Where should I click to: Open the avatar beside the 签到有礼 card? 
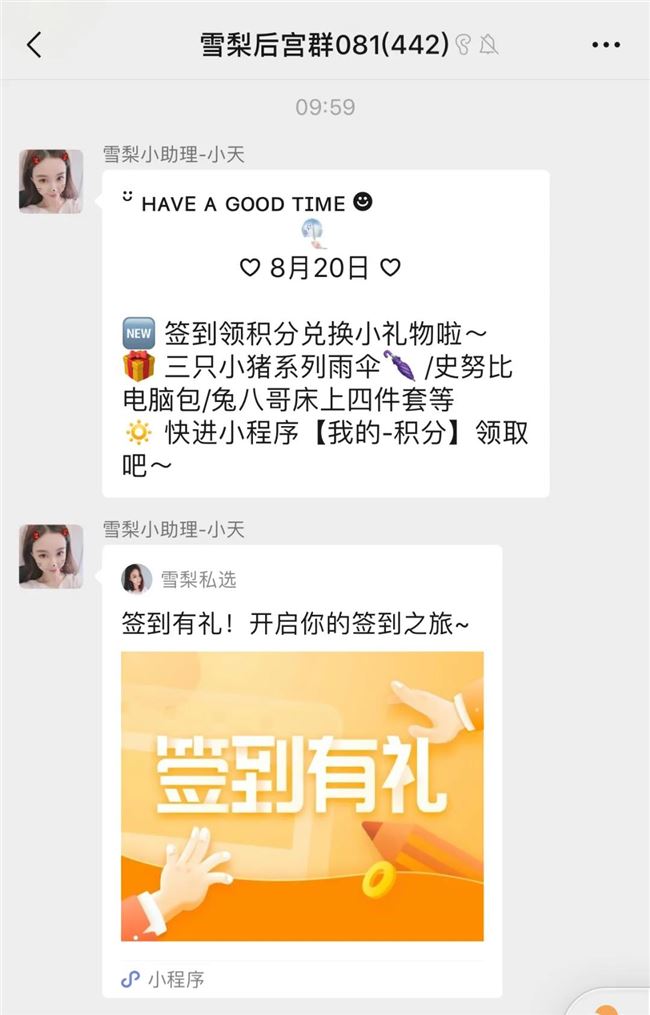point(51,556)
